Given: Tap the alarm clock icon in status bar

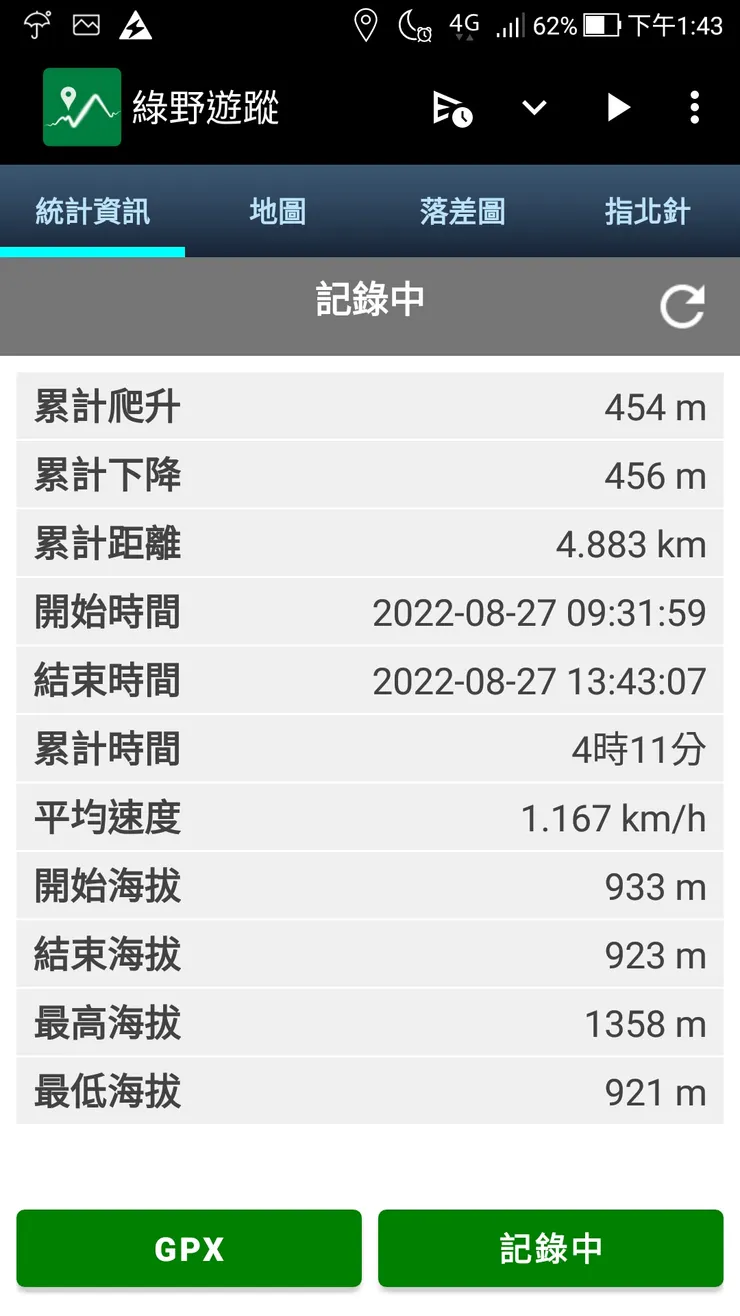Looking at the screenshot, I should click(x=415, y=27).
